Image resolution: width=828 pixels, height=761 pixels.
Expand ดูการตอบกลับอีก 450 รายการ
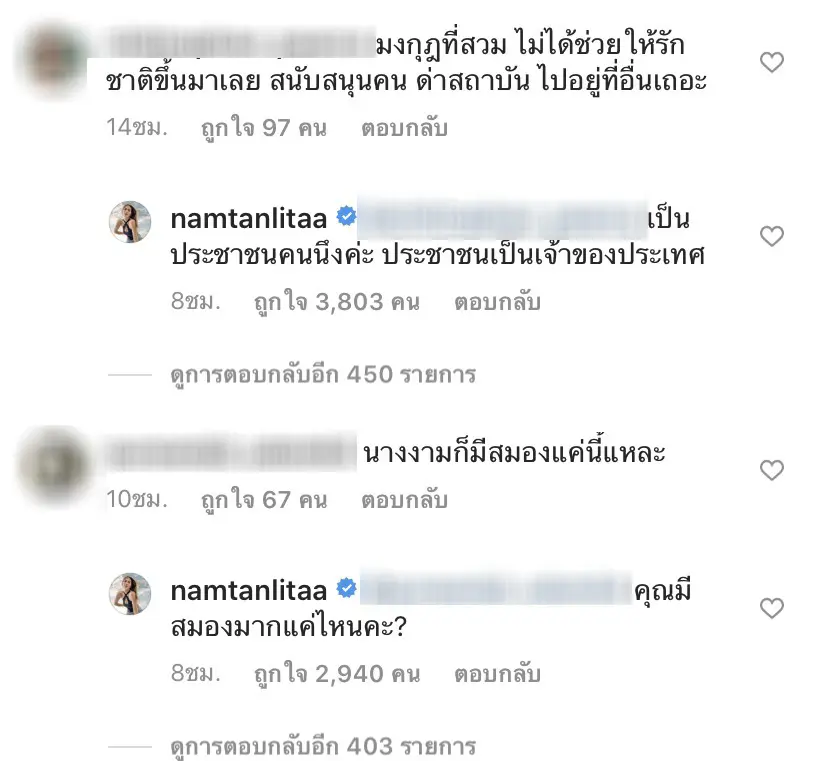click(320, 375)
